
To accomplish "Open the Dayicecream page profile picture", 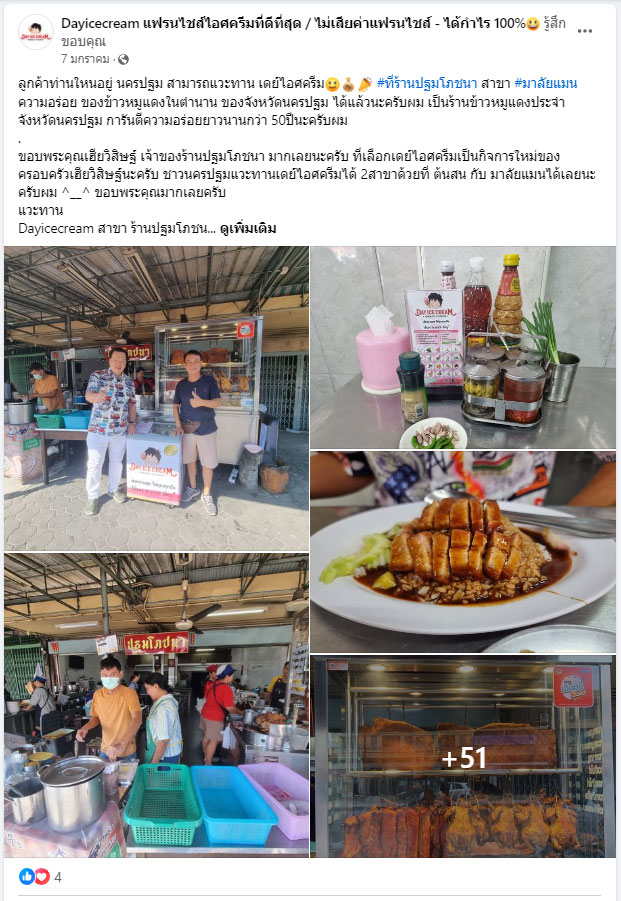I will (36, 32).
